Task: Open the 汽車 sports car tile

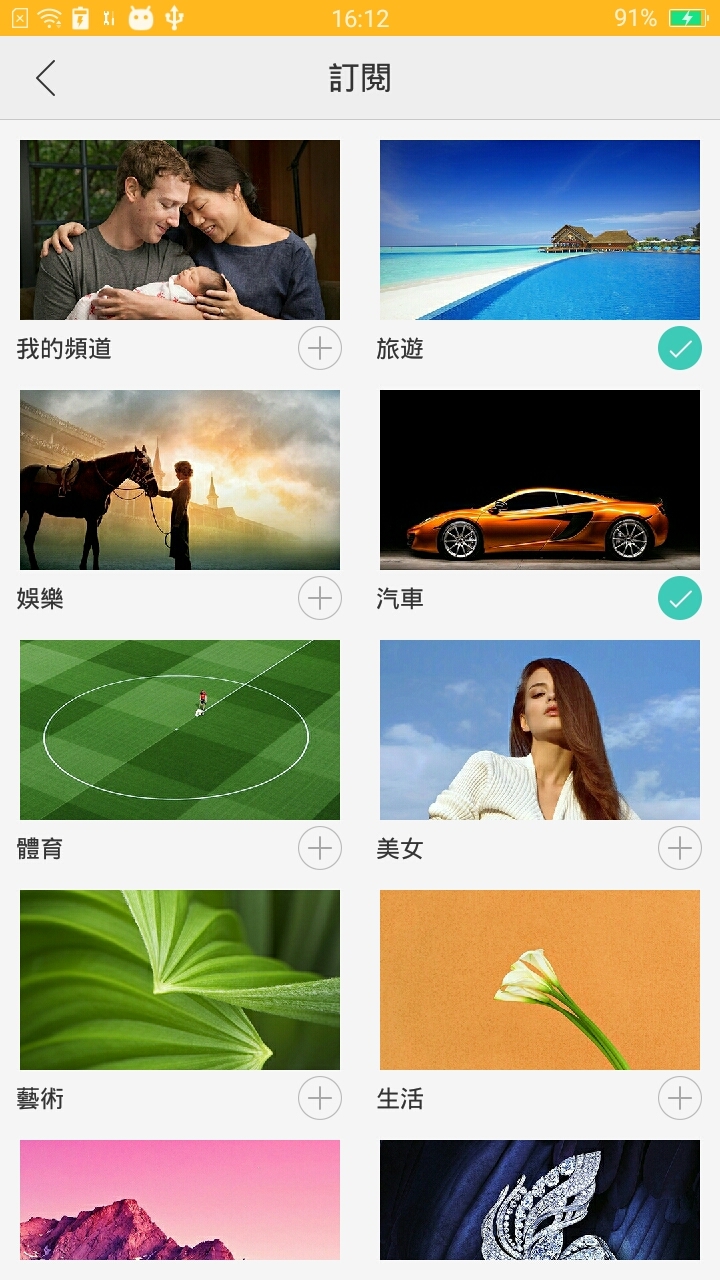Action: pyautogui.click(x=540, y=480)
